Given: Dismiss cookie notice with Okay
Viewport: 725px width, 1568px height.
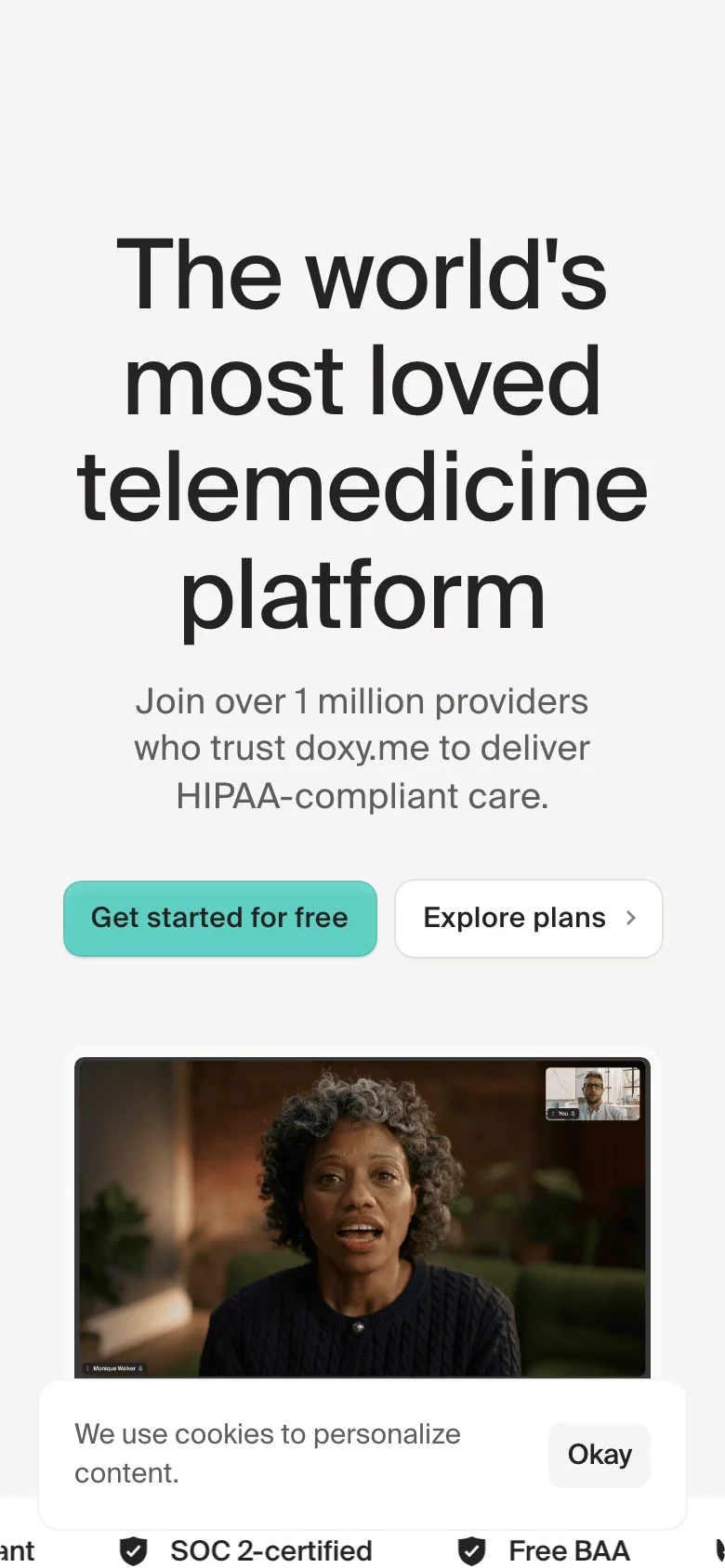Looking at the screenshot, I should 600,1455.
